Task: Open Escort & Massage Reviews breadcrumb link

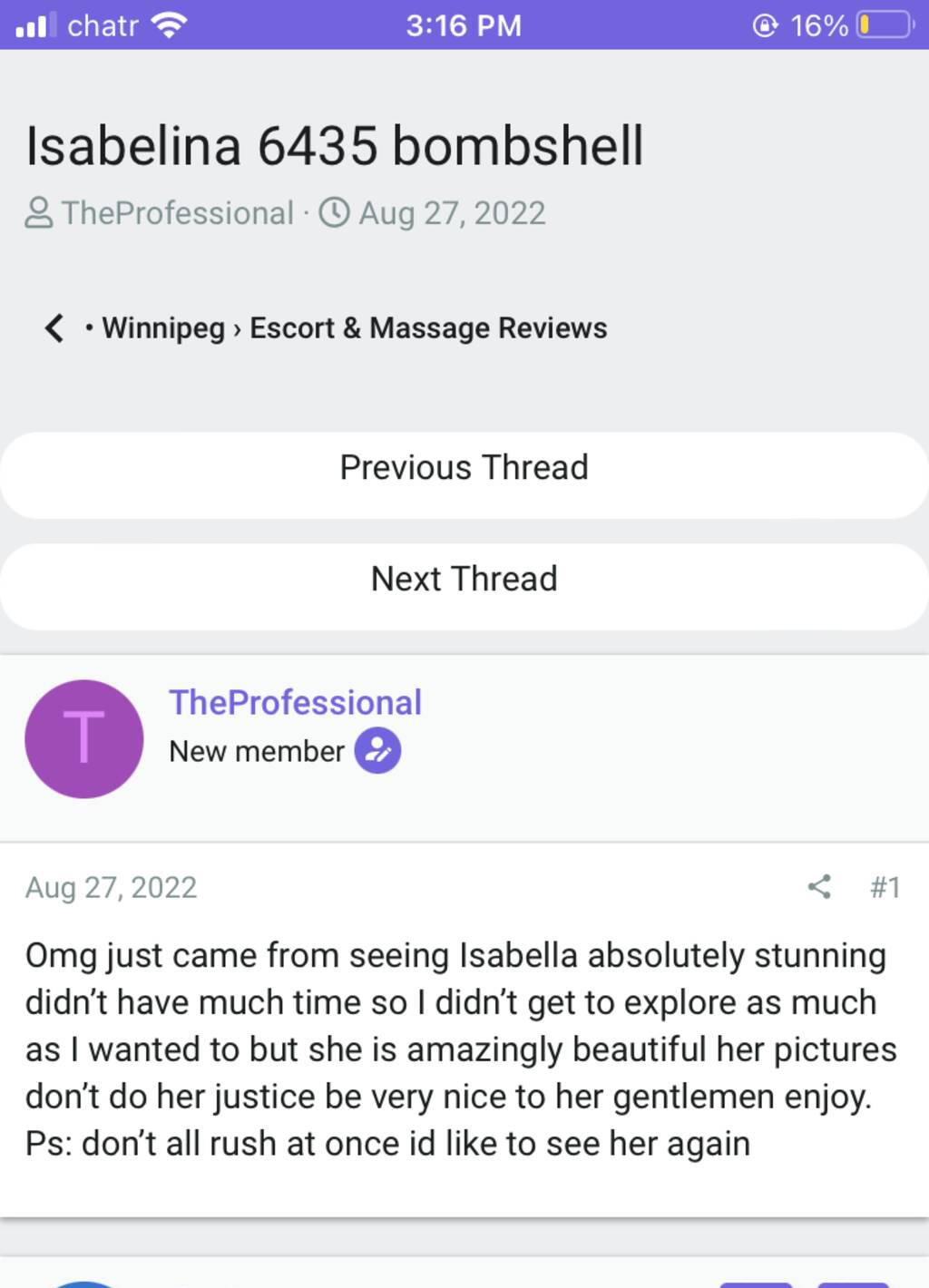Action: [428, 327]
